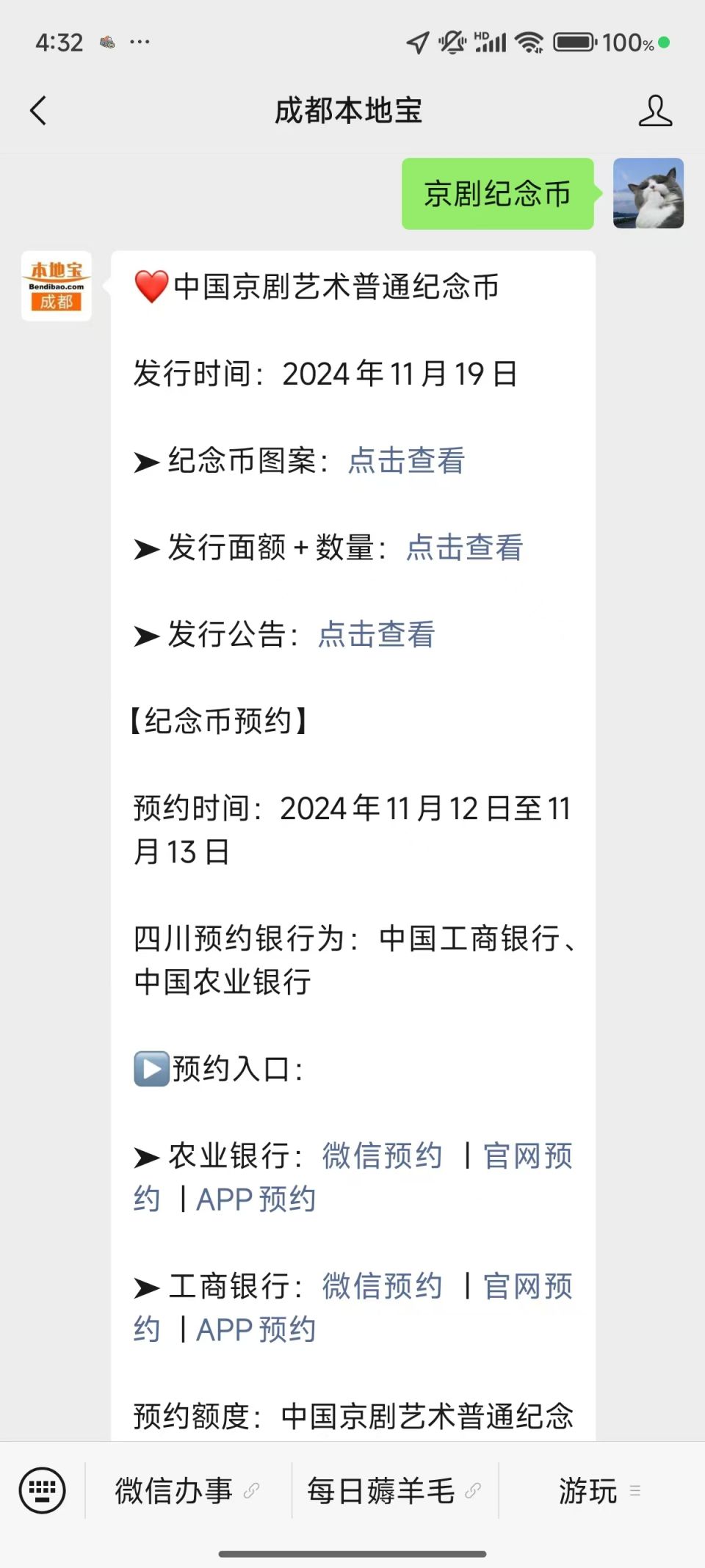Open the 点击查看 link beside 纪念币图案
The height and width of the screenshot is (1568, 705).
tap(406, 461)
